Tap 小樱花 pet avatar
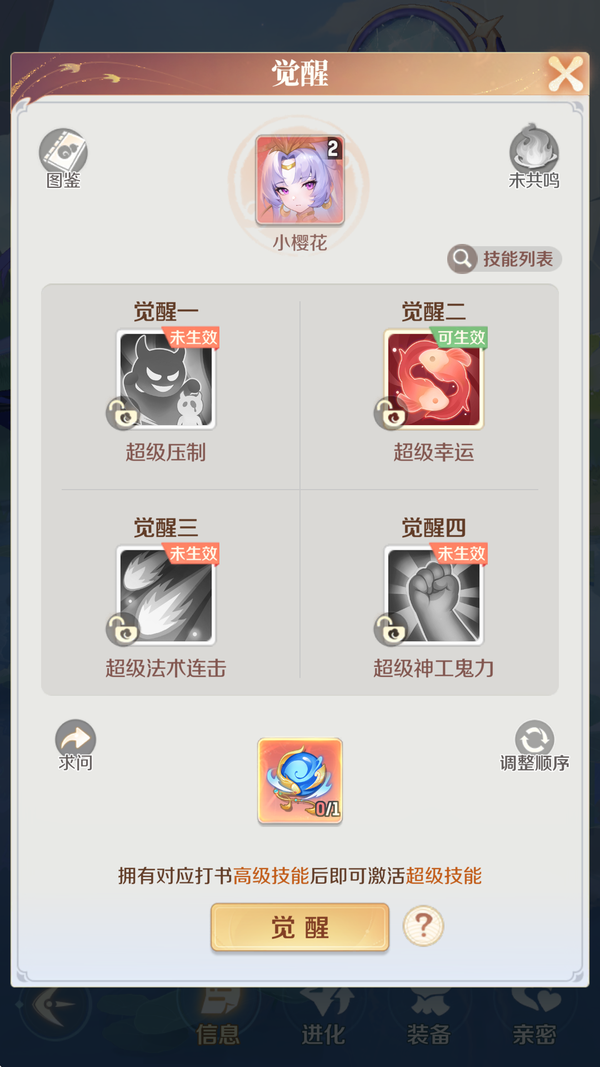Image resolution: width=600 pixels, height=1067 pixels. coord(300,180)
